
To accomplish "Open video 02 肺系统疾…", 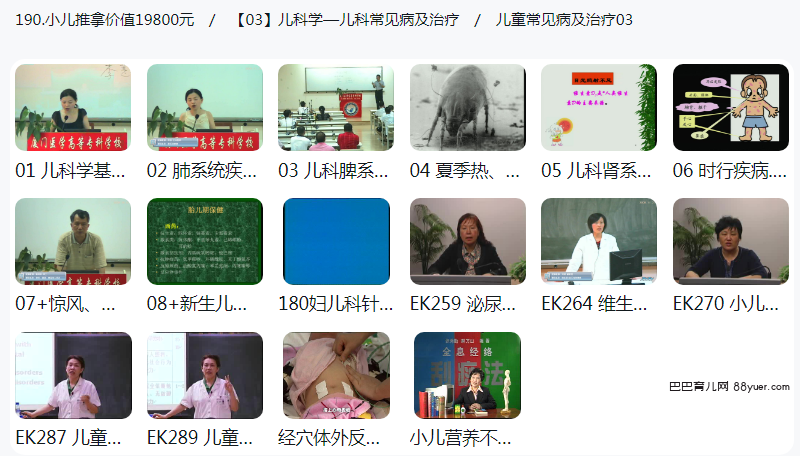I will (x=205, y=108).
